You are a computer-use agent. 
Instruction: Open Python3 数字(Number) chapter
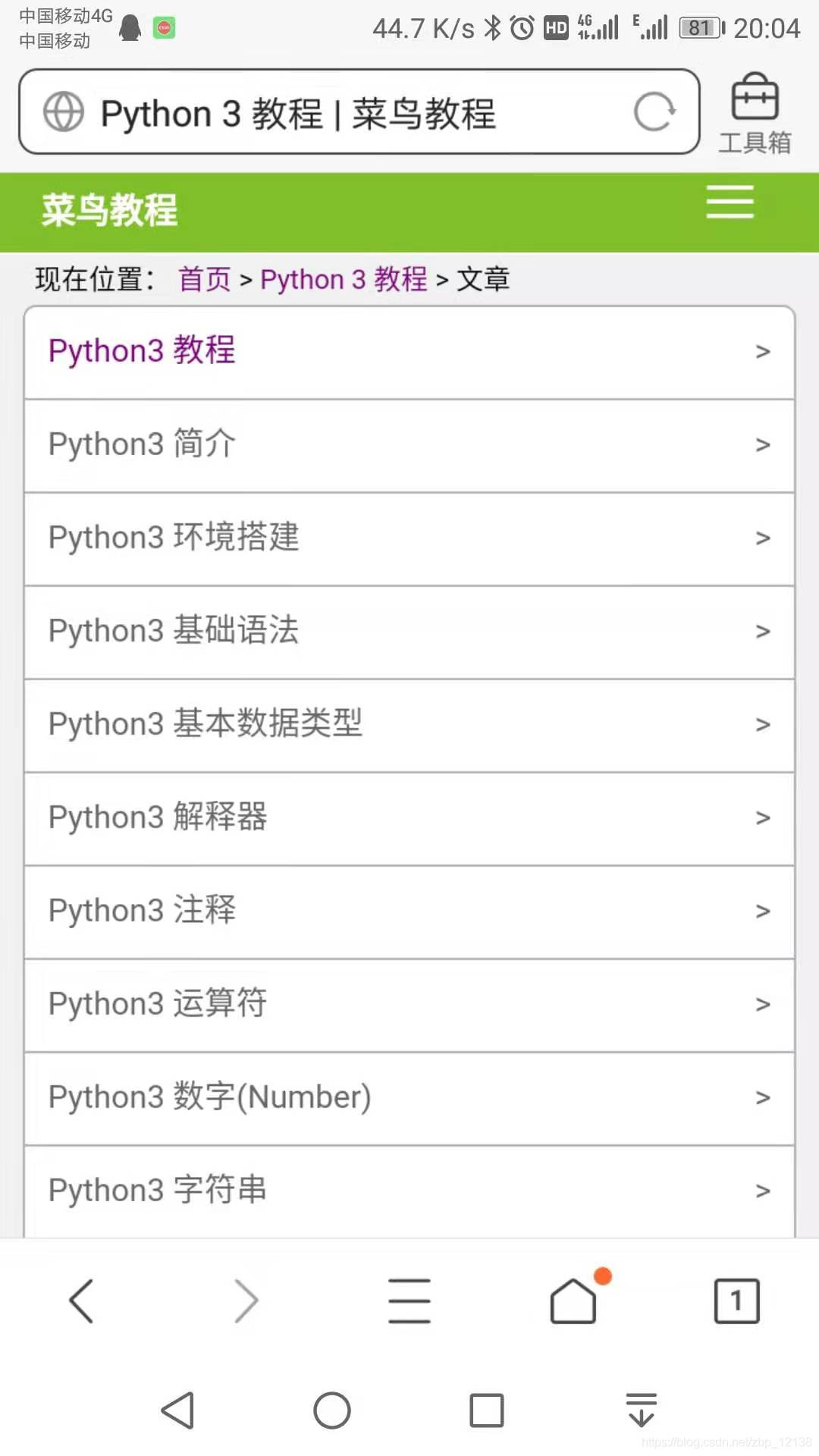pos(409,1099)
